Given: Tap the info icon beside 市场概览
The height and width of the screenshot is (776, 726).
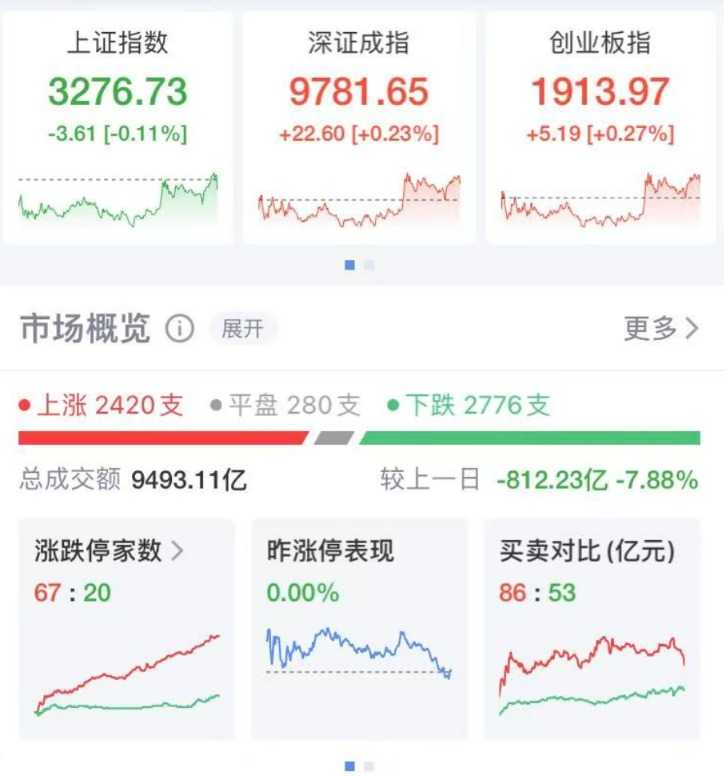Looking at the screenshot, I should point(179,329).
